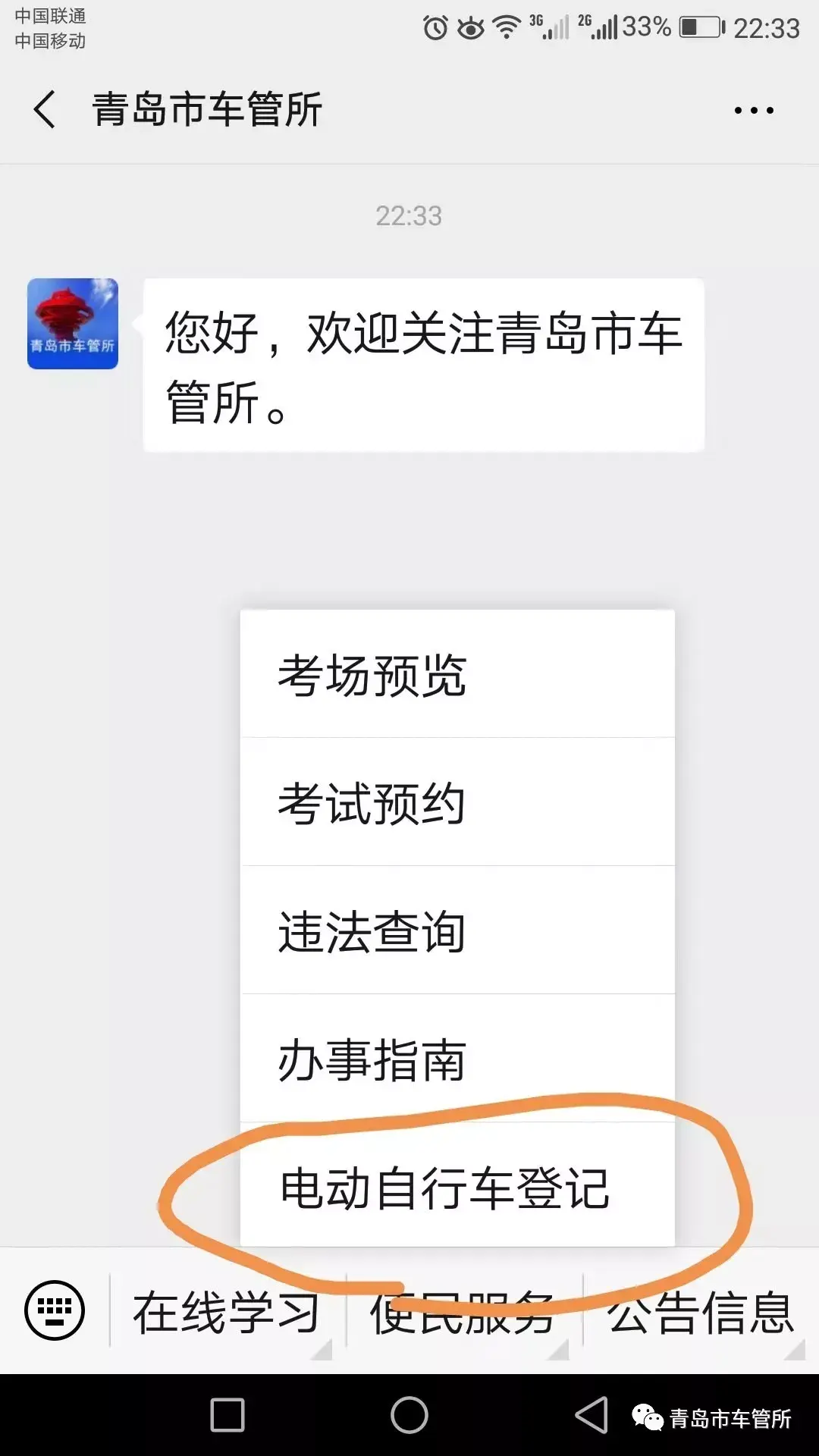This screenshot has width=819, height=1456.
Task: Select 电动自行车登记 option
Action: pos(457,1187)
